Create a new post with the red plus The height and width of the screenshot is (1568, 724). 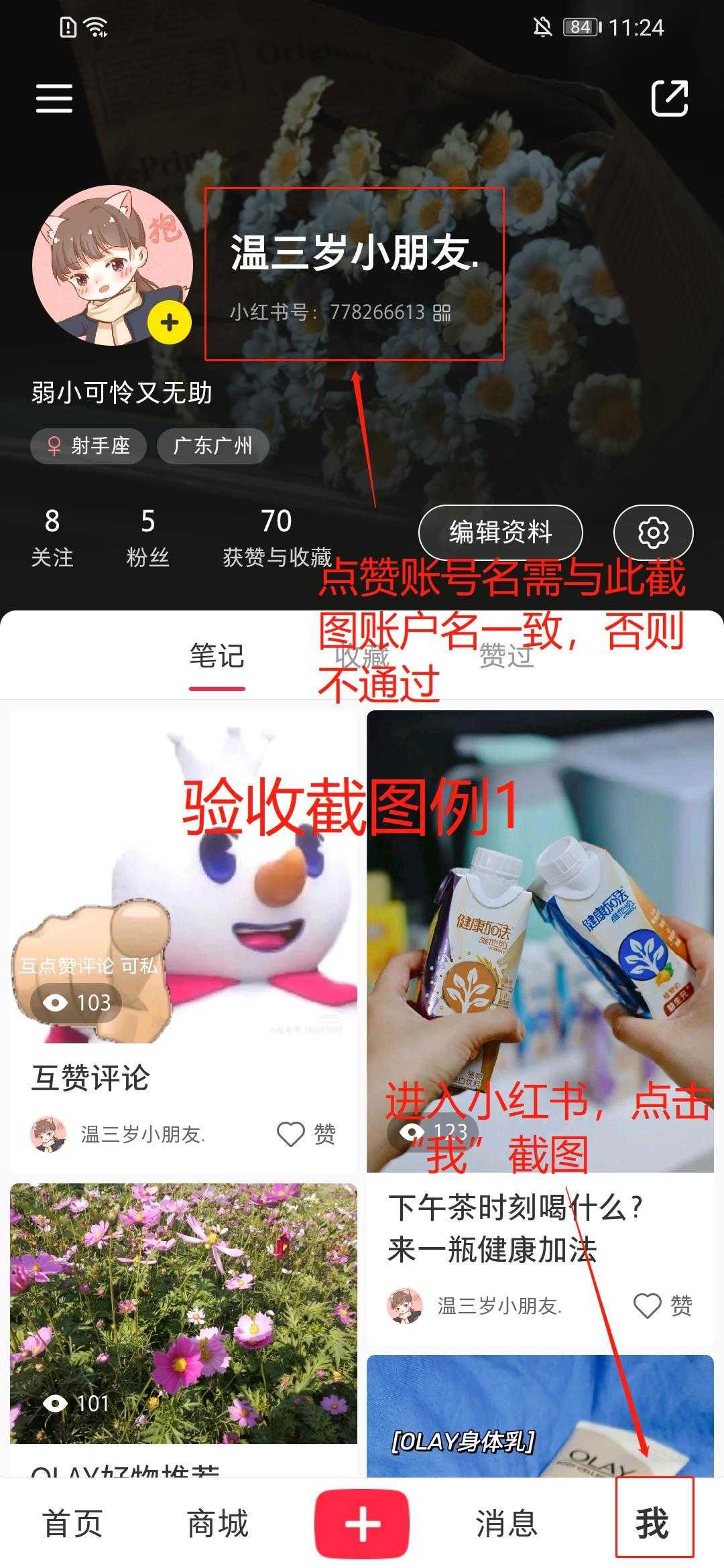pos(362,1524)
